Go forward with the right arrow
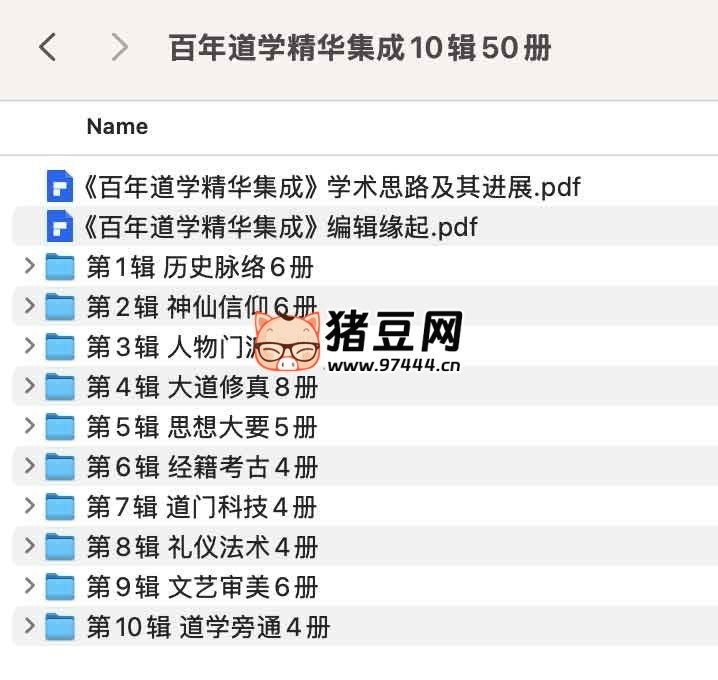Image resolution: width=718 pixels, height=680 pixels. tap(120, 47)
